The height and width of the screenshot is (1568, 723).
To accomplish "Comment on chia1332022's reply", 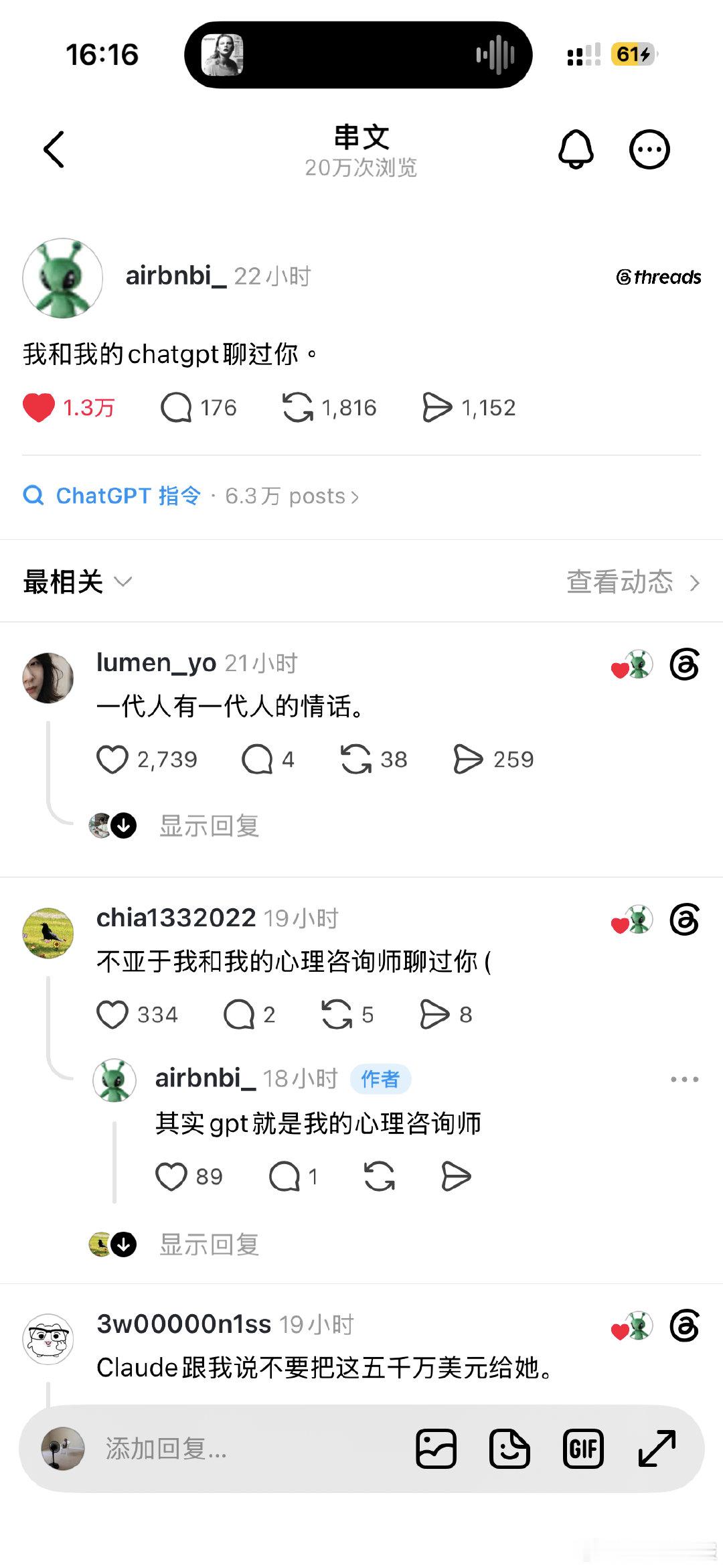I will (239, 1015).
